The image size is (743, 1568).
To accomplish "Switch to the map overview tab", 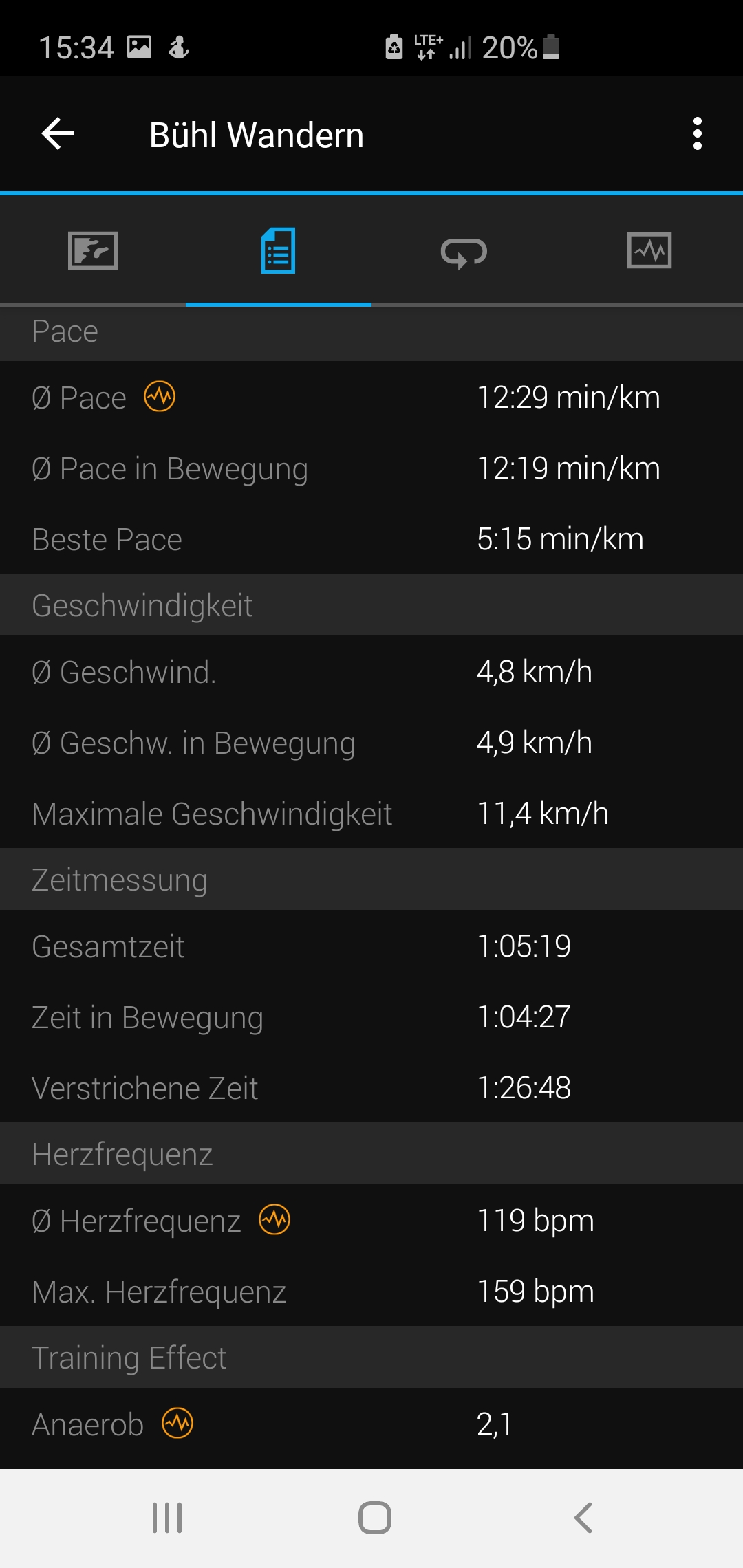I will click(93, 250).
